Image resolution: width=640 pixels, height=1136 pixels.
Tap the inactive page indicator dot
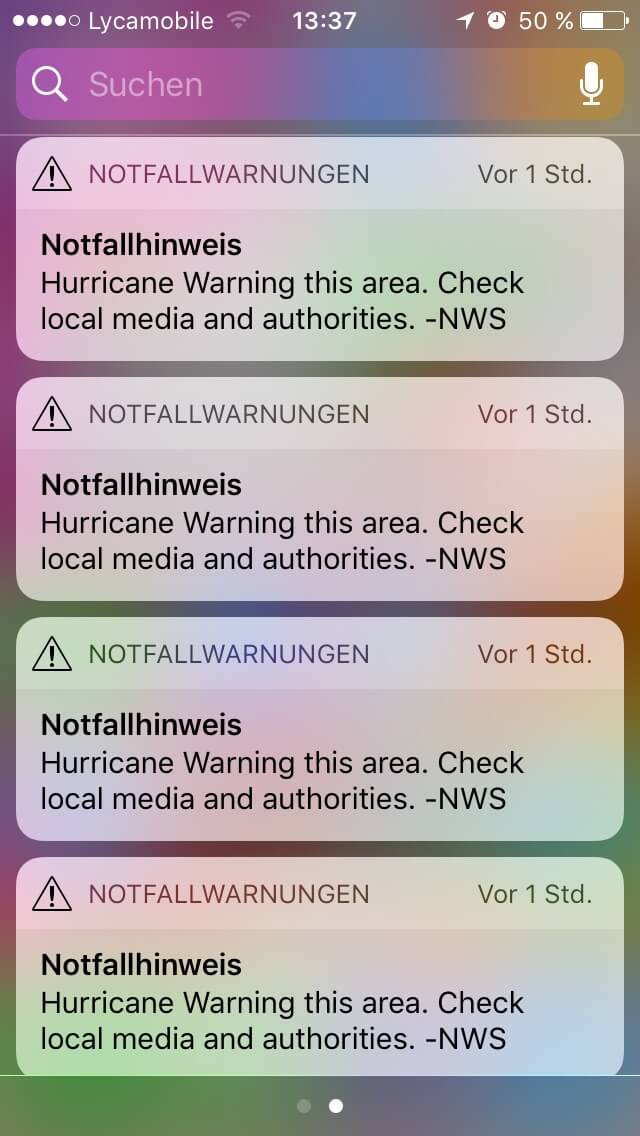pos(304,1106)
